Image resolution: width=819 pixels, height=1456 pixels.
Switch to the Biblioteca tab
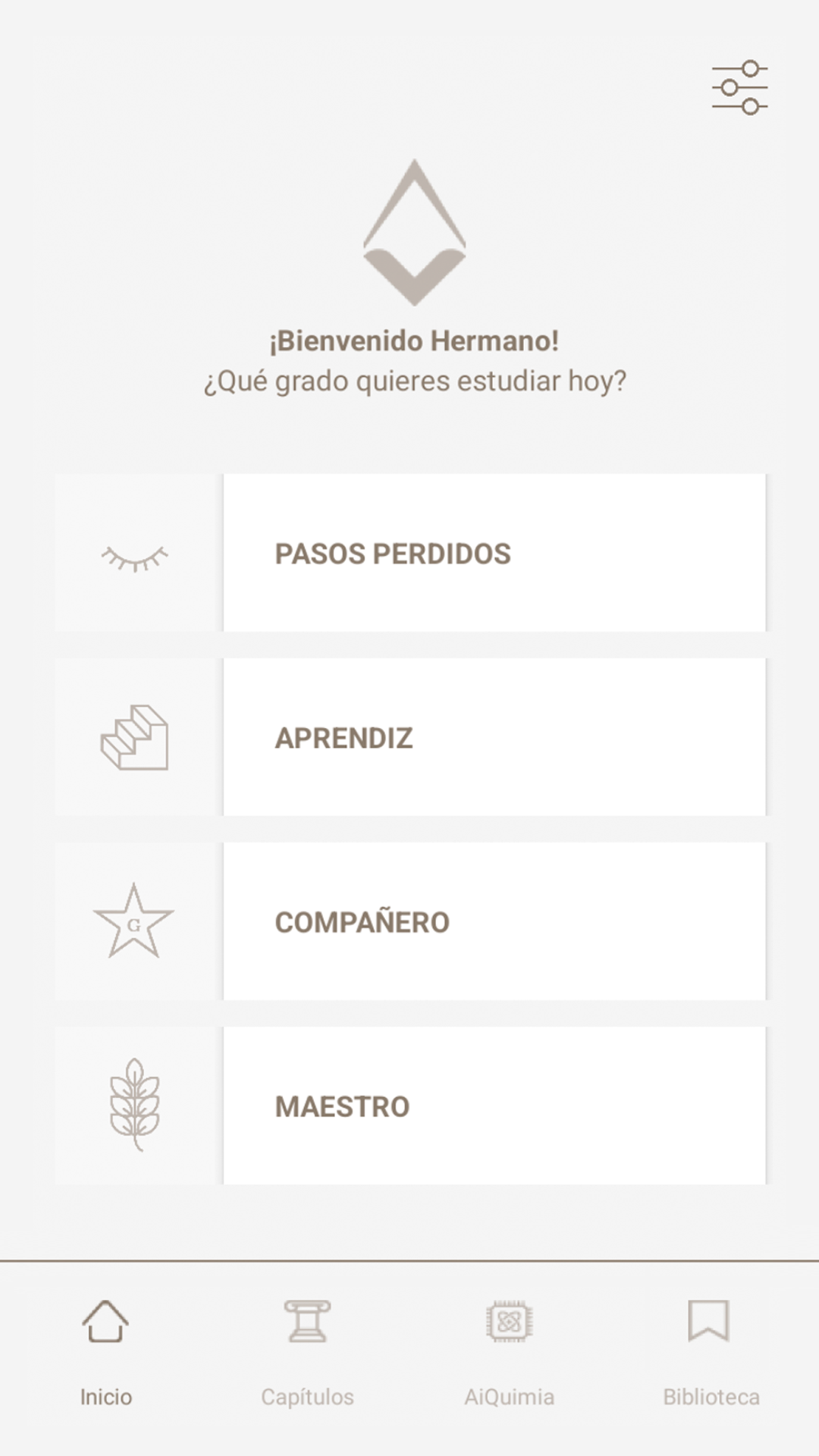[x=711, y=1350]
